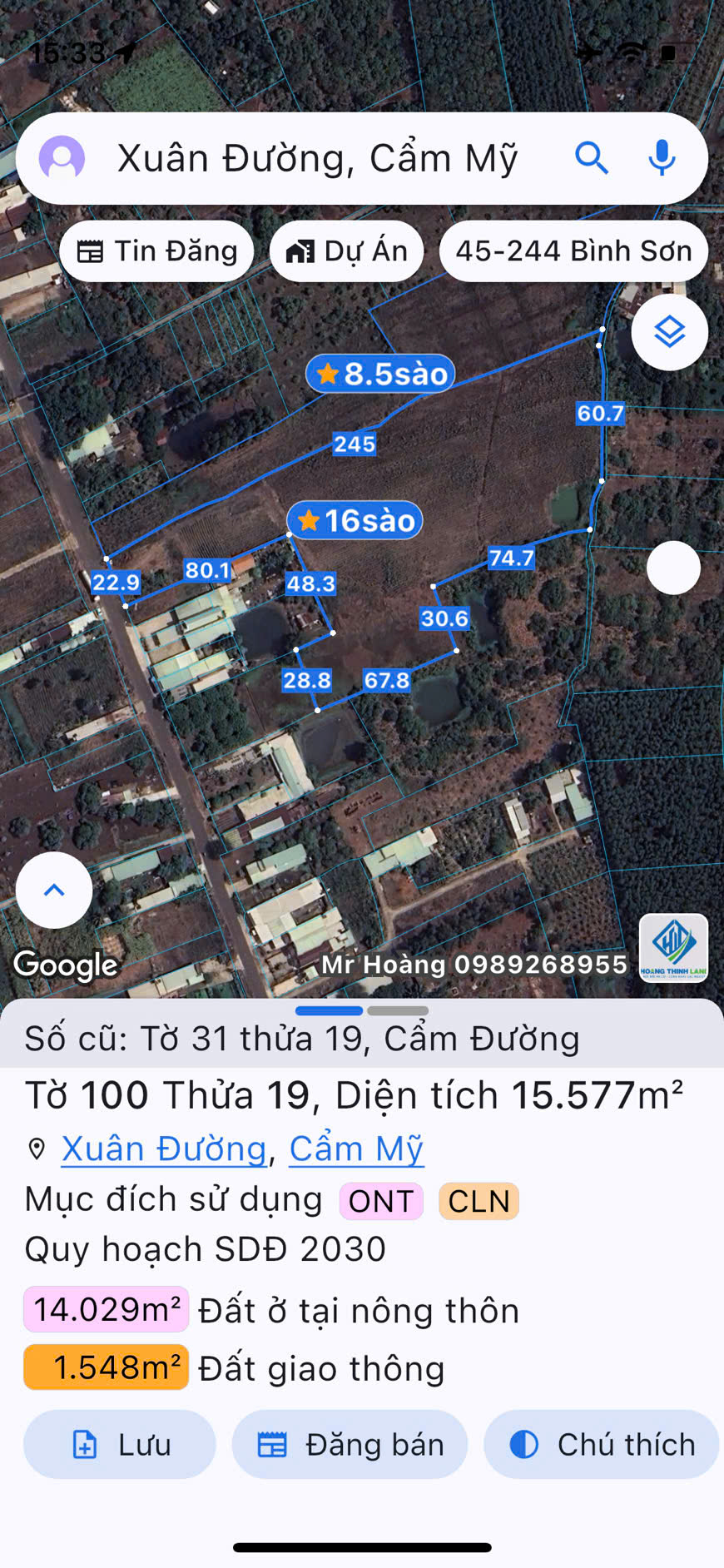Viewport: 724px width, 1568px height.
Task: Choose the 45-244 Bình Sơn chip
Action: point(573,251)
